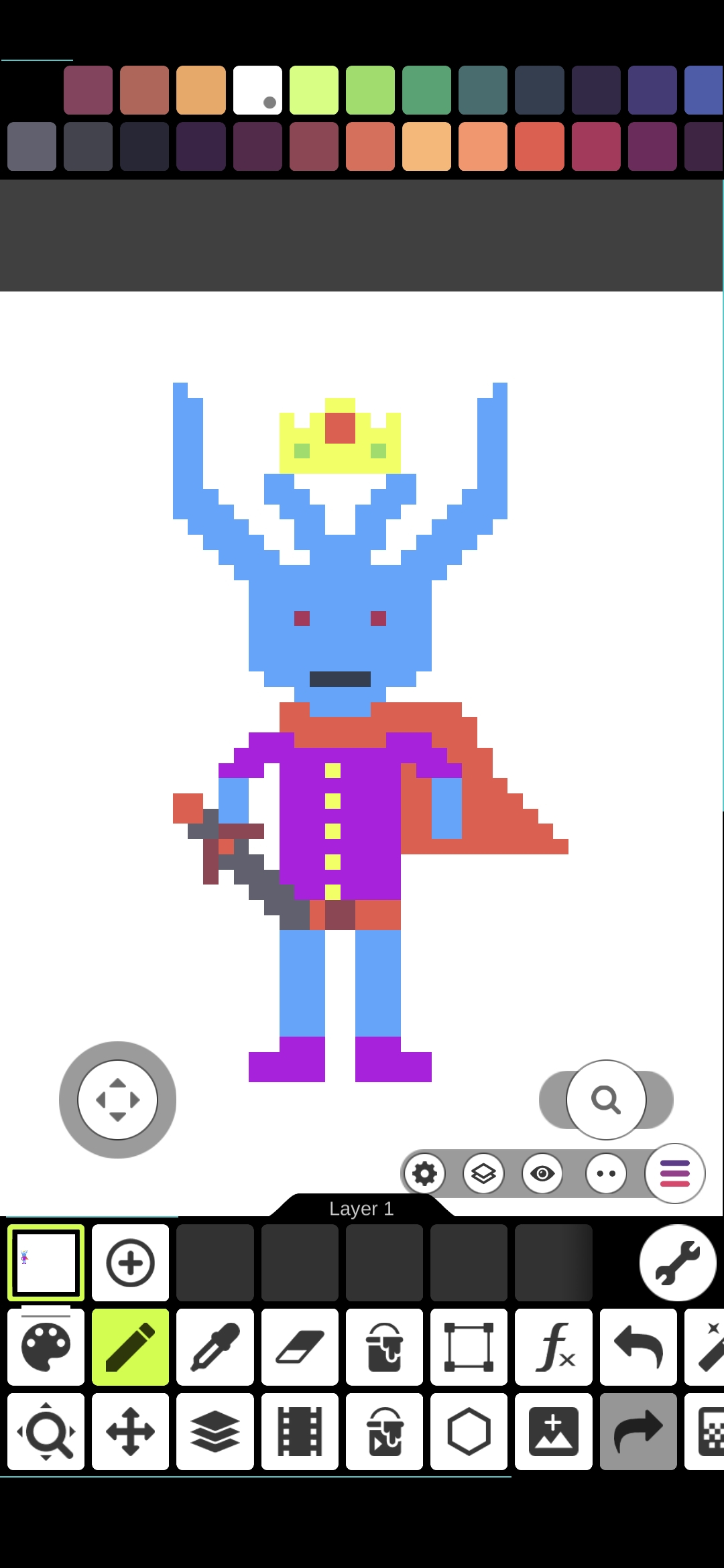Select the paint bucket fill tool
Viewport: 724px width, 1568px height.
click(x=384, y=1347)
